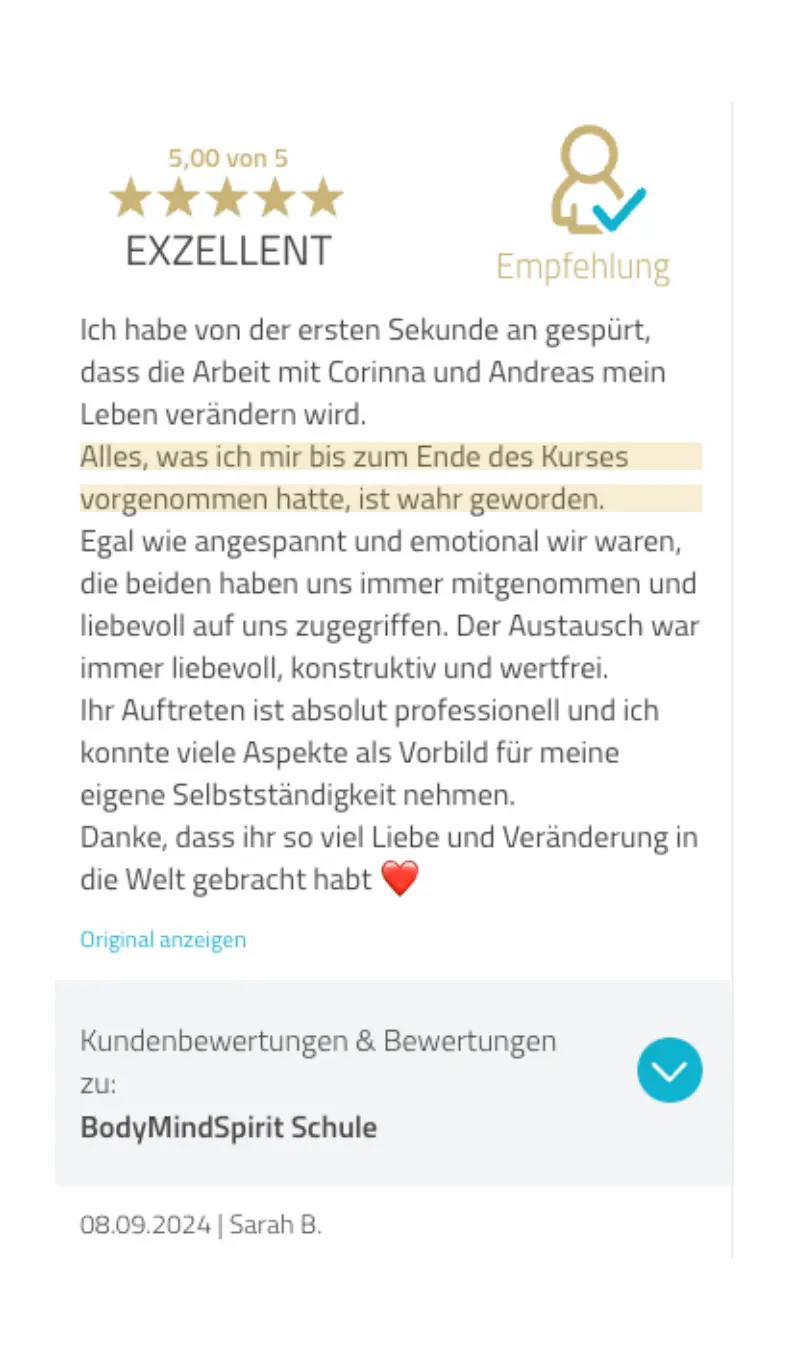
Task: Expand the Kundenbewertungen & Bewertungen section
Action: tap(669, 1070)
